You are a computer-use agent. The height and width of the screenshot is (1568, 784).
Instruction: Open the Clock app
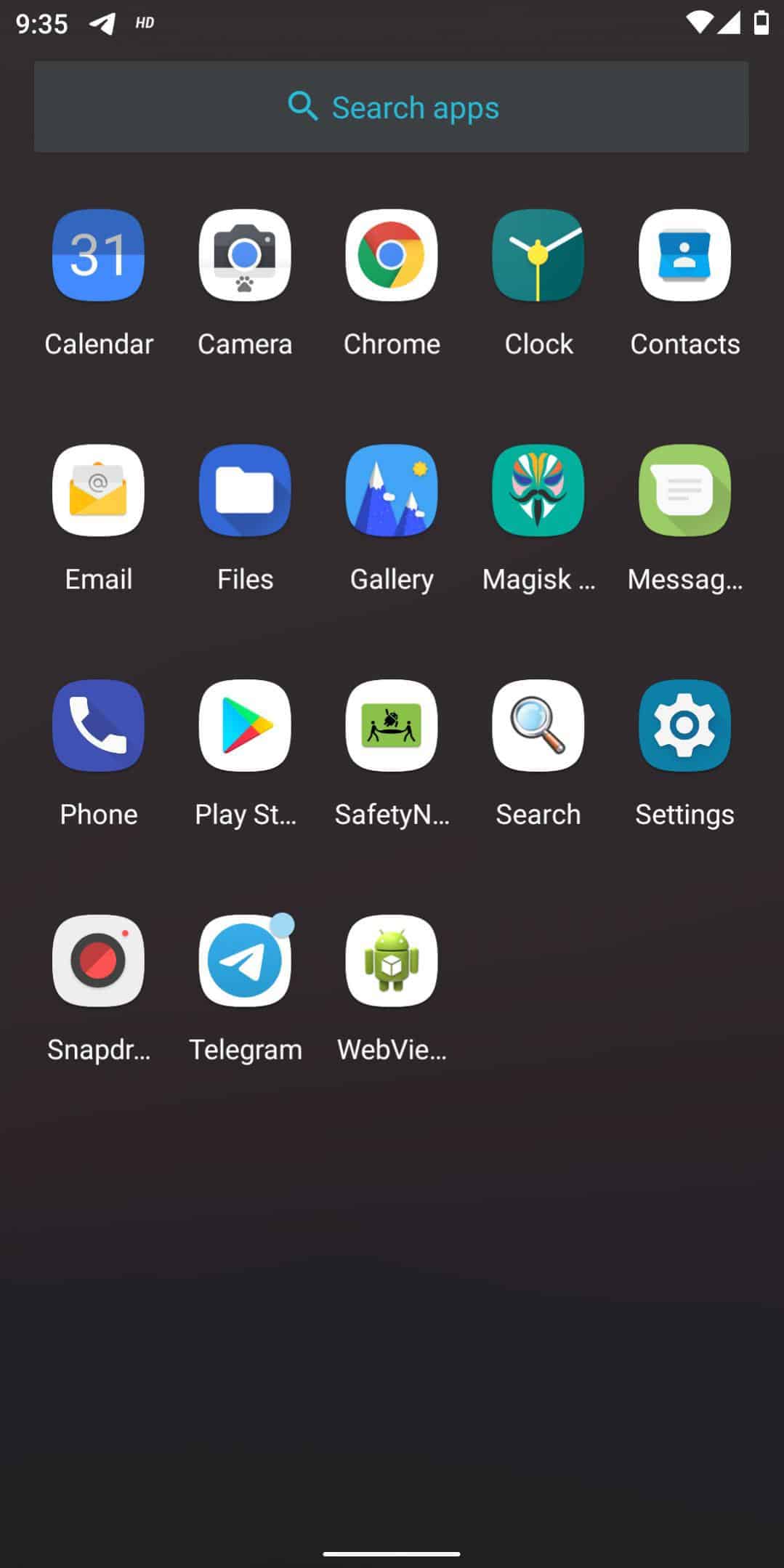pyautogui.click(x=538, y=256)
